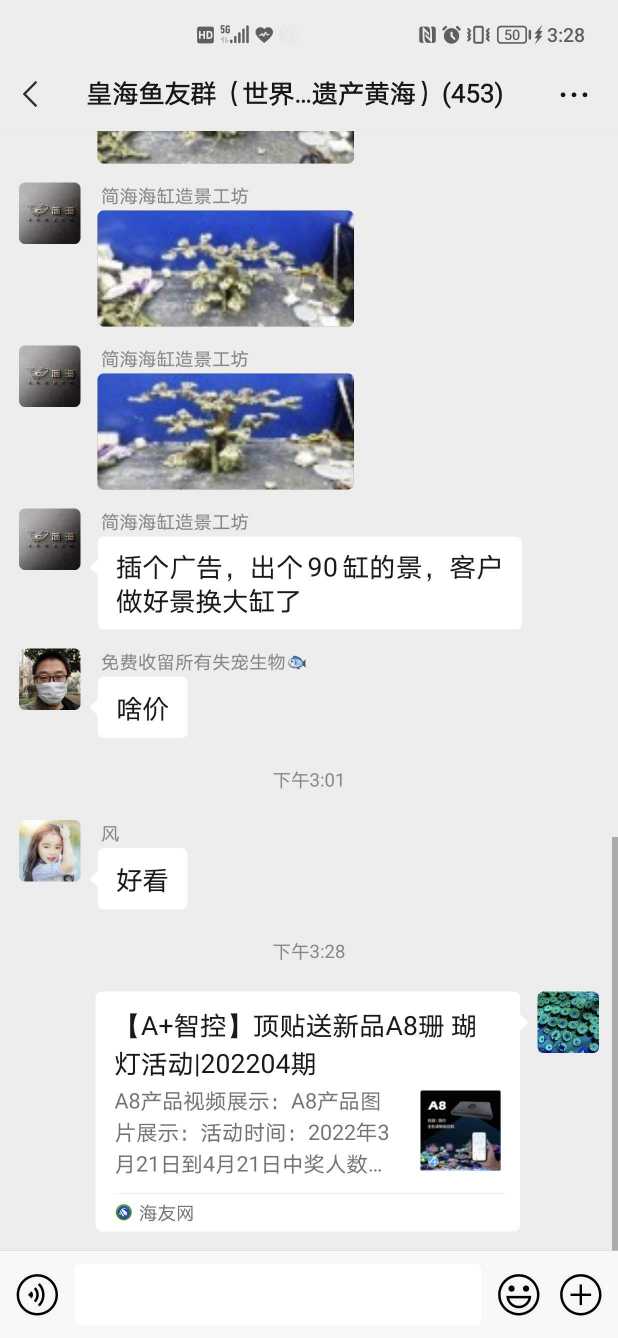Open the plus attachments panel
This screenshot has width=618, height=1338.
[580, 1295]
